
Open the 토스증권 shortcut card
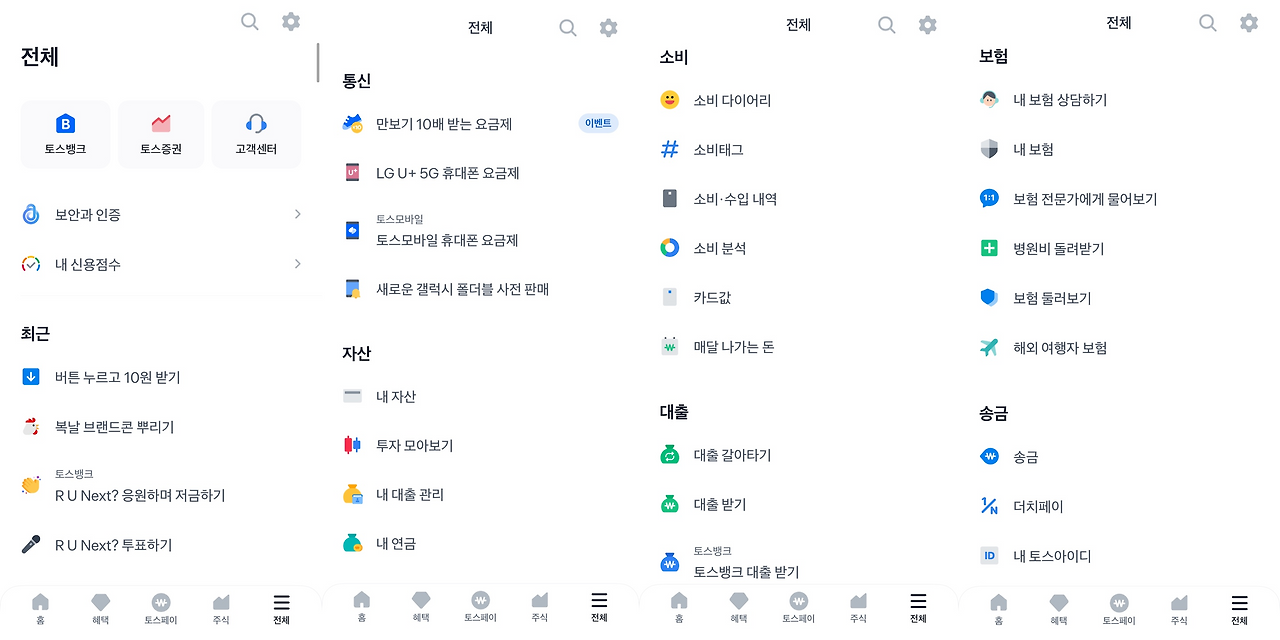pos(161,134)
